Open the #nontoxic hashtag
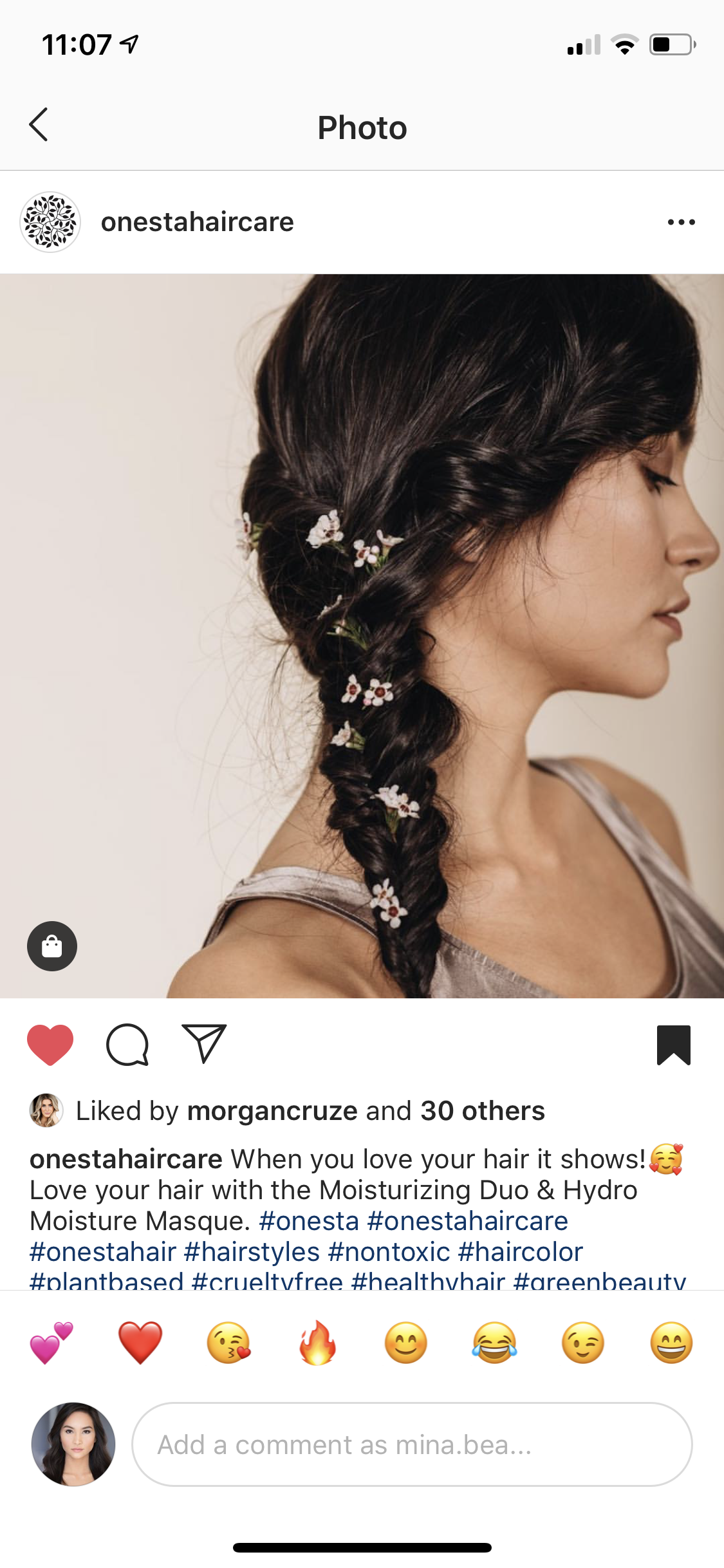This screenshot has width=724, height=1568. [x=389, y=1252]
